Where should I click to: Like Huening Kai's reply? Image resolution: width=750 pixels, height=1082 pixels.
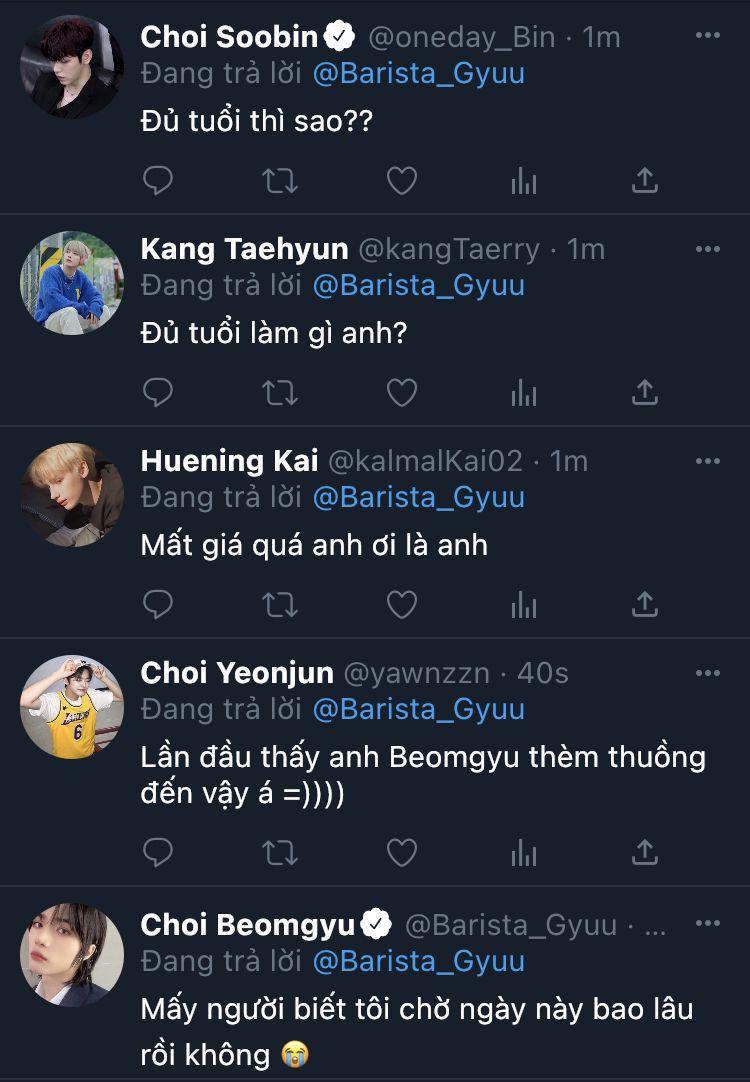(x=401, y=605)
